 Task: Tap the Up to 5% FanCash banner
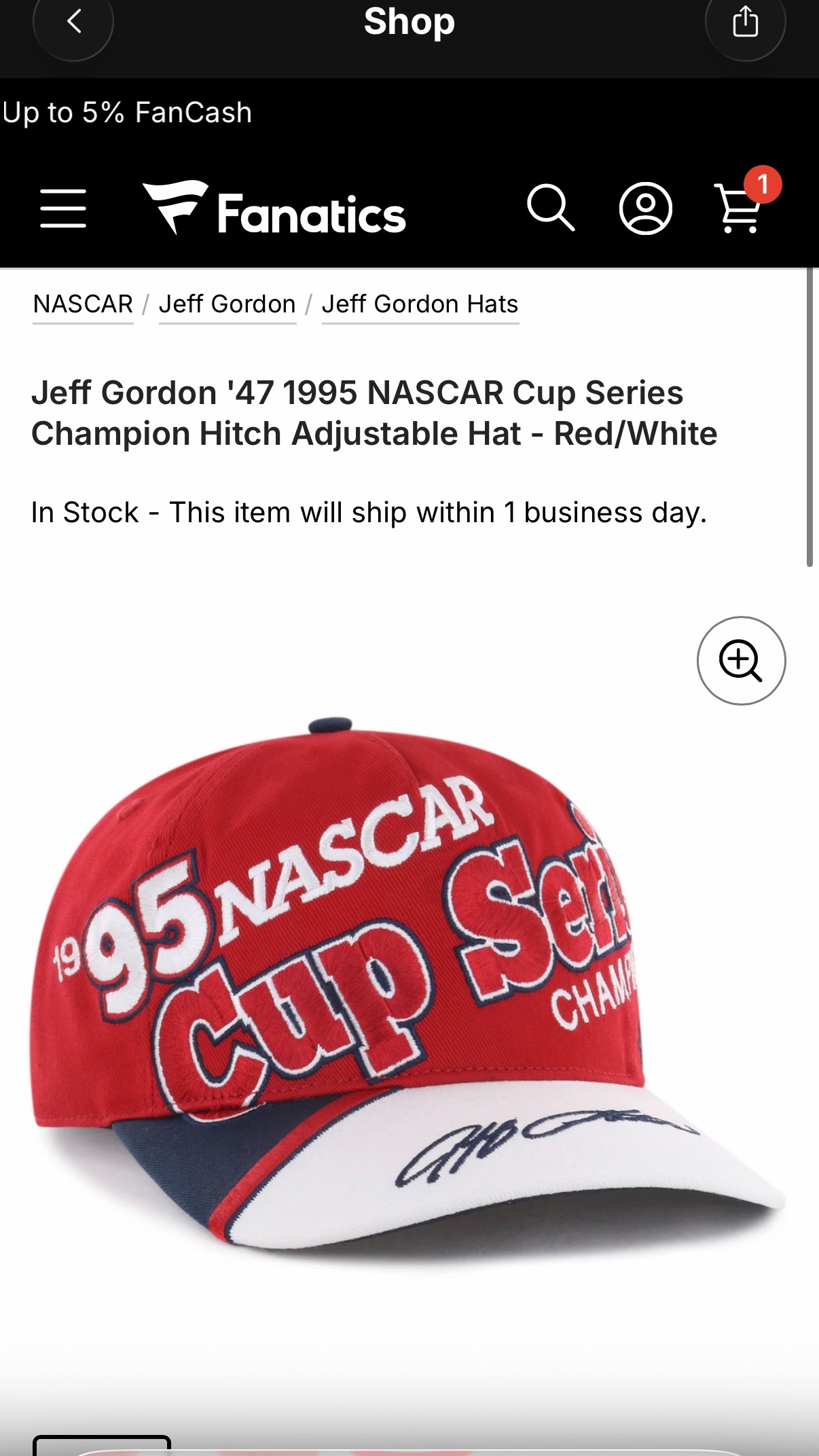tap(127, 113)
